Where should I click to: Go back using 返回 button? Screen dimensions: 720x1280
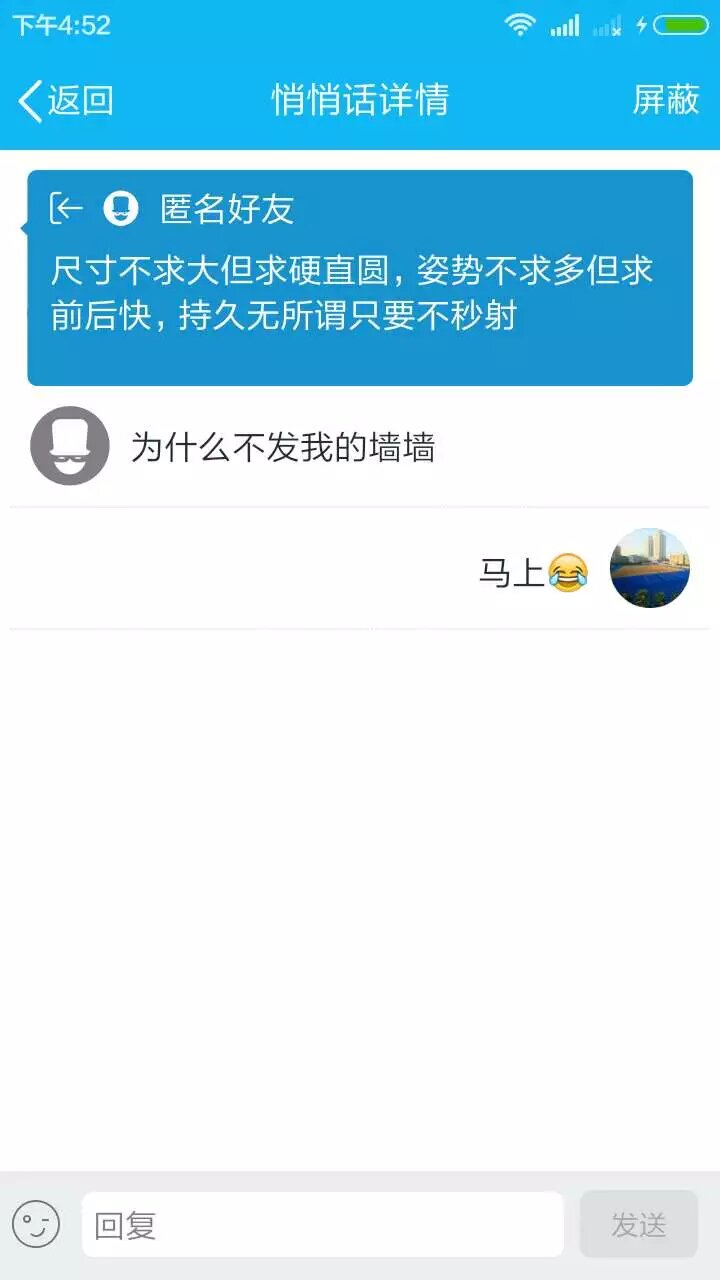point(66,100)
